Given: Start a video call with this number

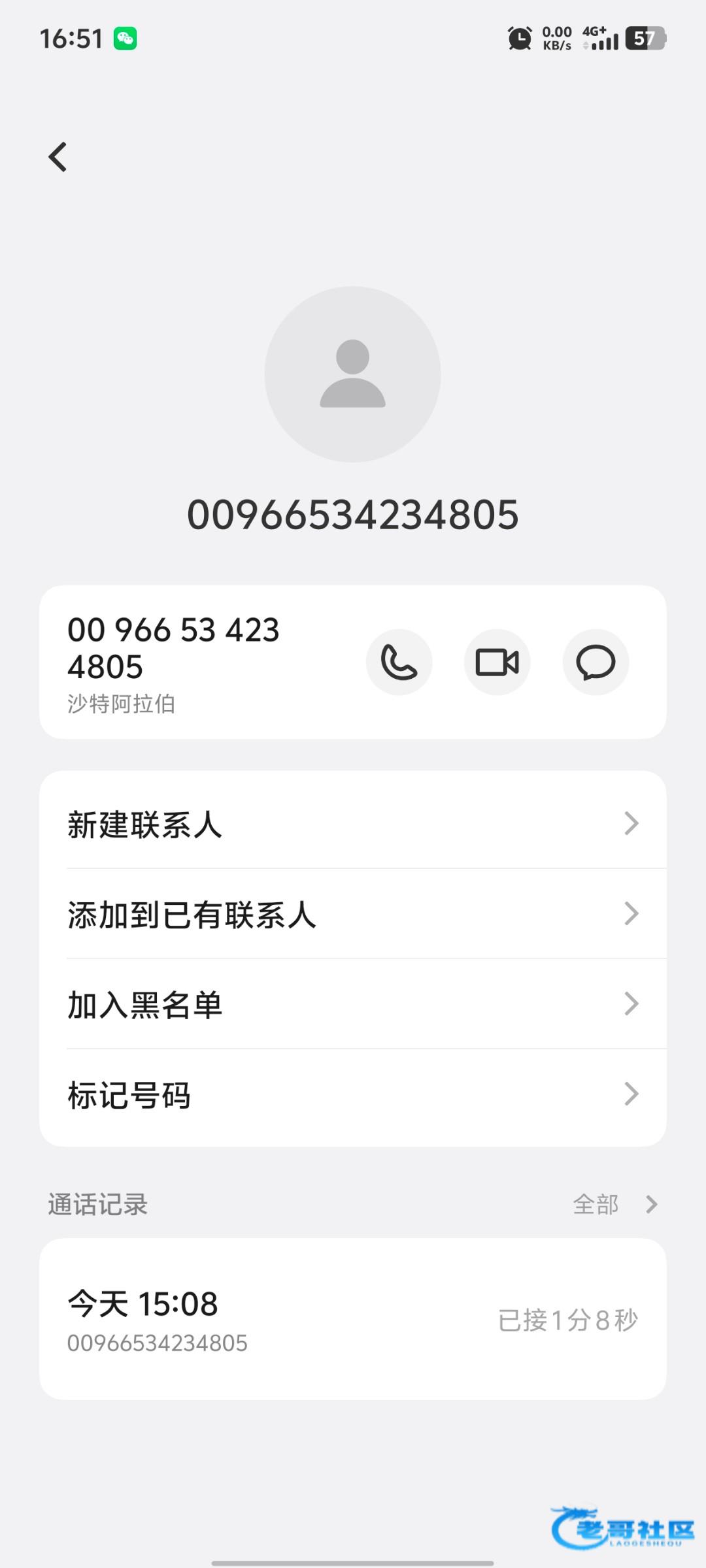Looking at the screenshot, I should point(497,662).
